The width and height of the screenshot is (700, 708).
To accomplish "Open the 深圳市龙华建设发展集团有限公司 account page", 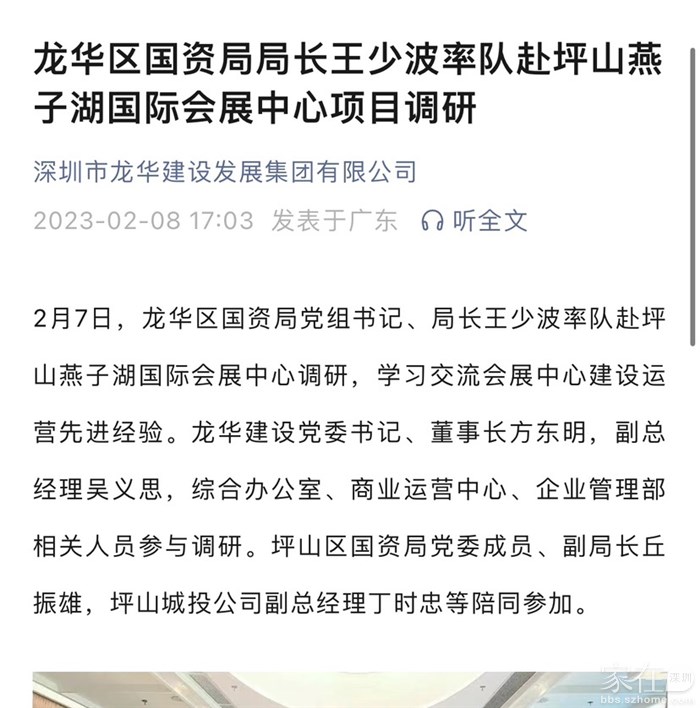I will coord(224,171).
